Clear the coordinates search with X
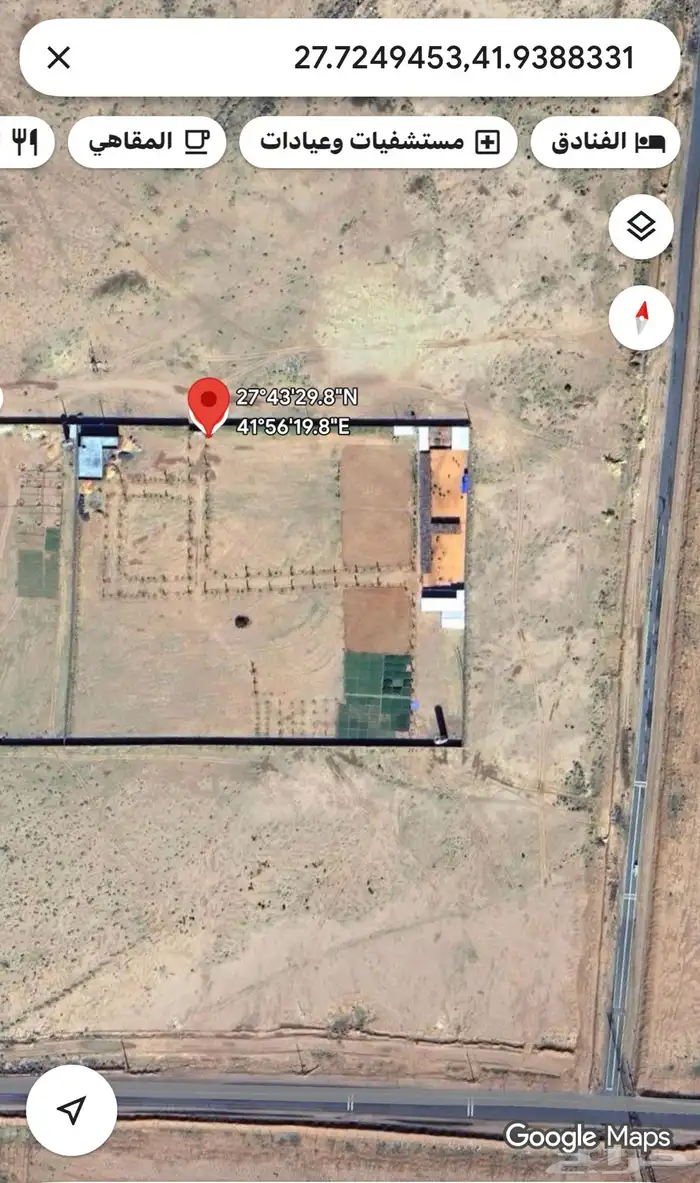 pyautogui.click(x=59, y=57)
